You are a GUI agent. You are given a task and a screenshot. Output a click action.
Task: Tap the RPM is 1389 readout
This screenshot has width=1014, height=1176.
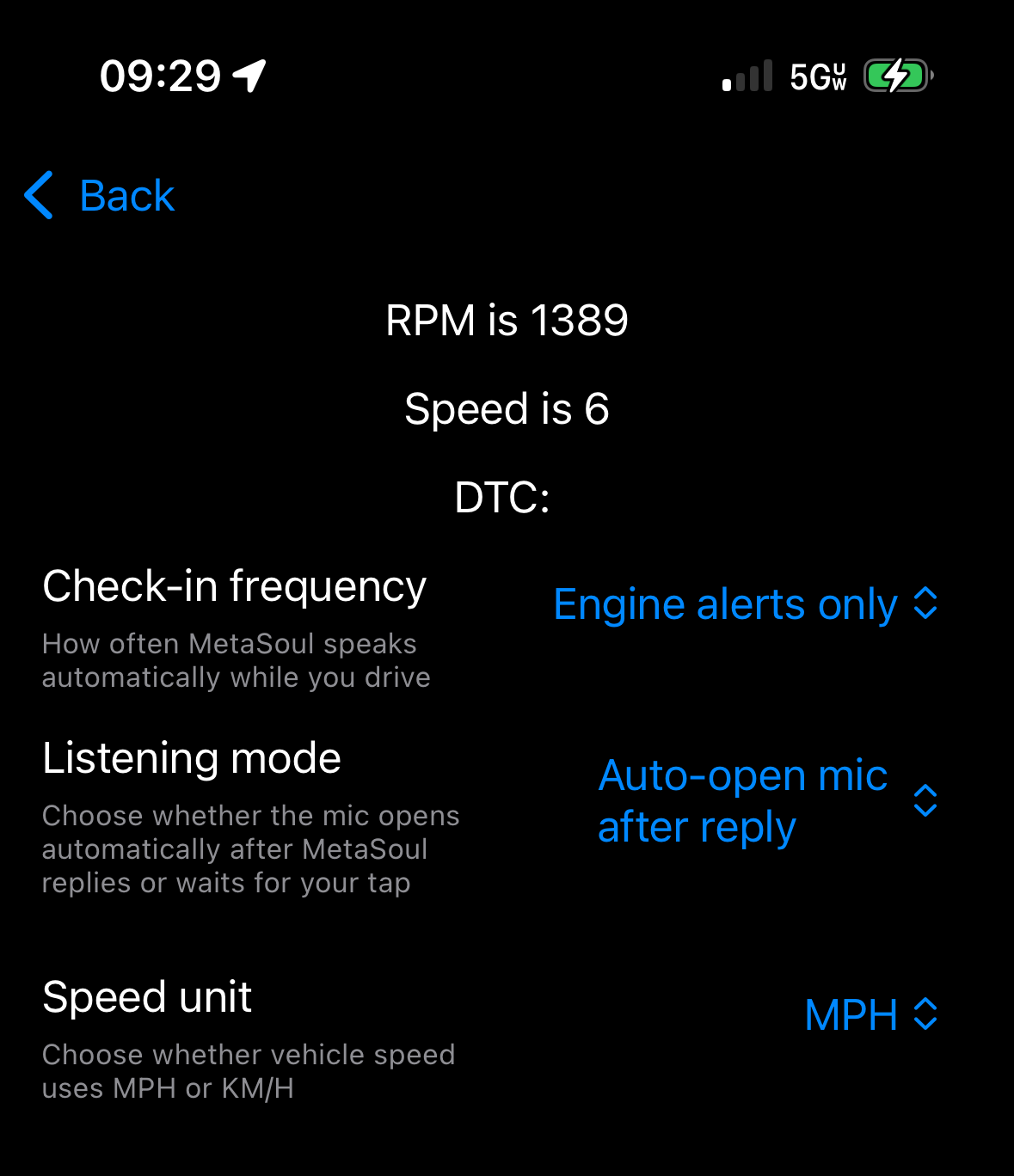click(x=507, y=320)
